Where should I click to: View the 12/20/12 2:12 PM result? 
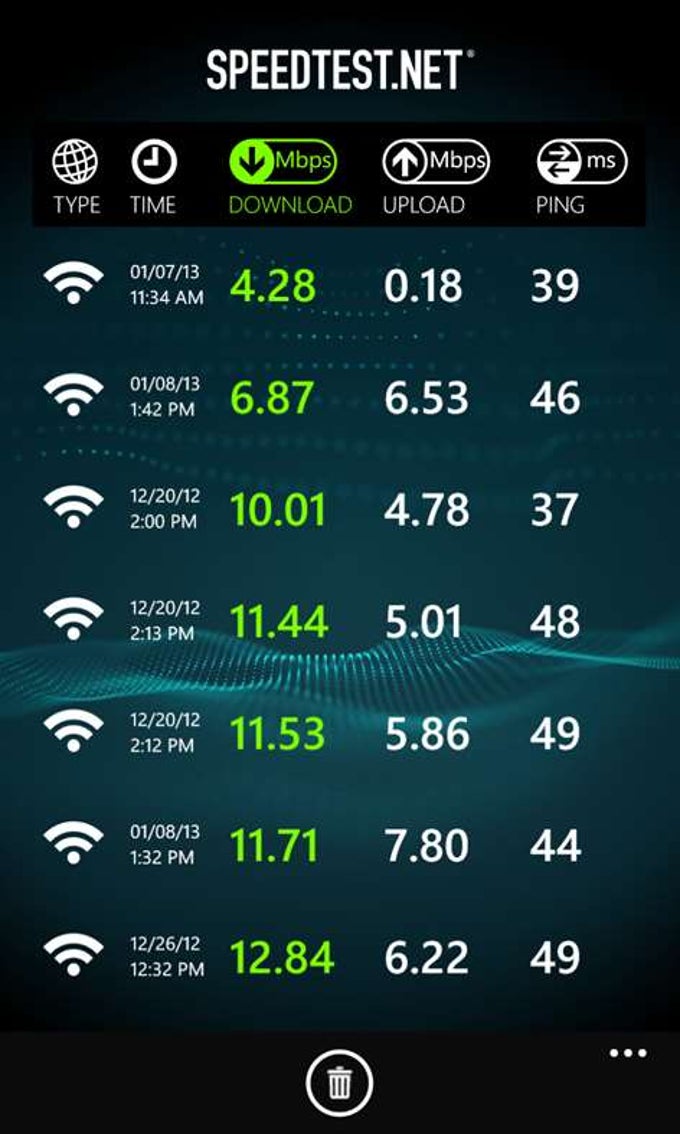click(x=340, y=734)
